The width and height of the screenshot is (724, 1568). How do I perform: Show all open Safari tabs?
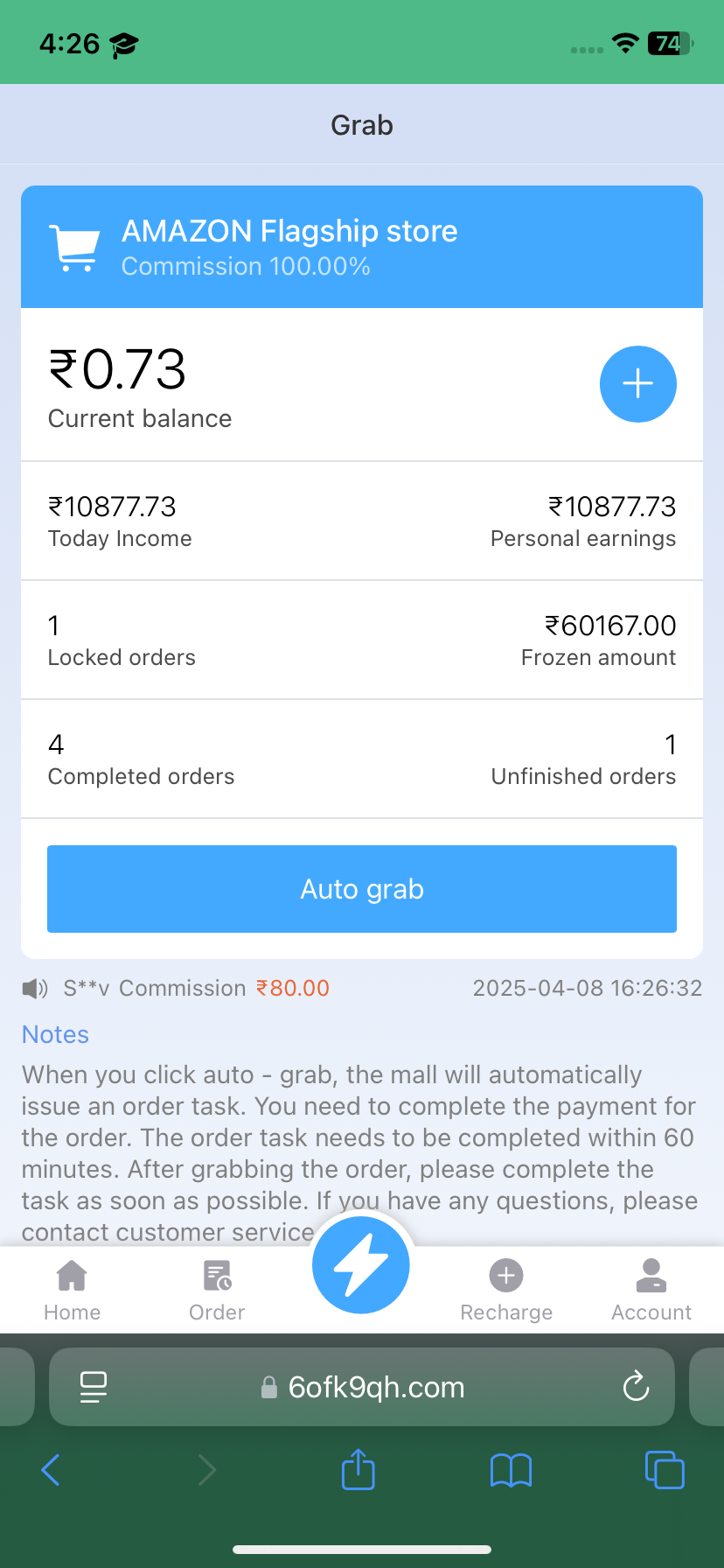coord(664,1470)
